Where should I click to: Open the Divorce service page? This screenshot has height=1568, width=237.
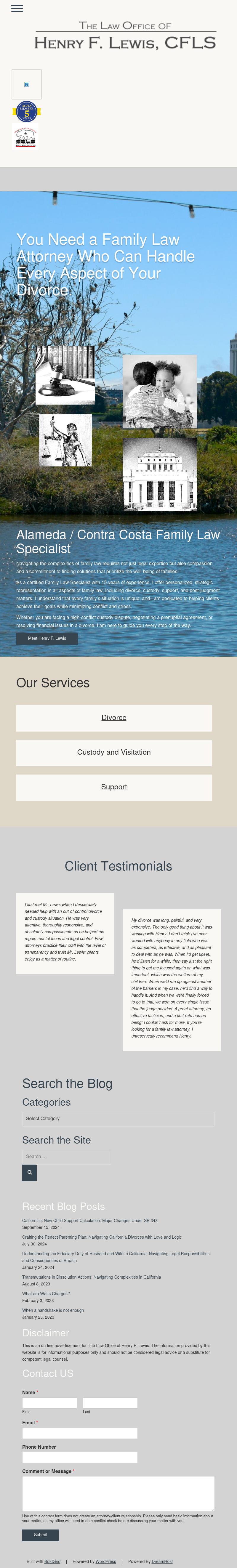point(114,718)
